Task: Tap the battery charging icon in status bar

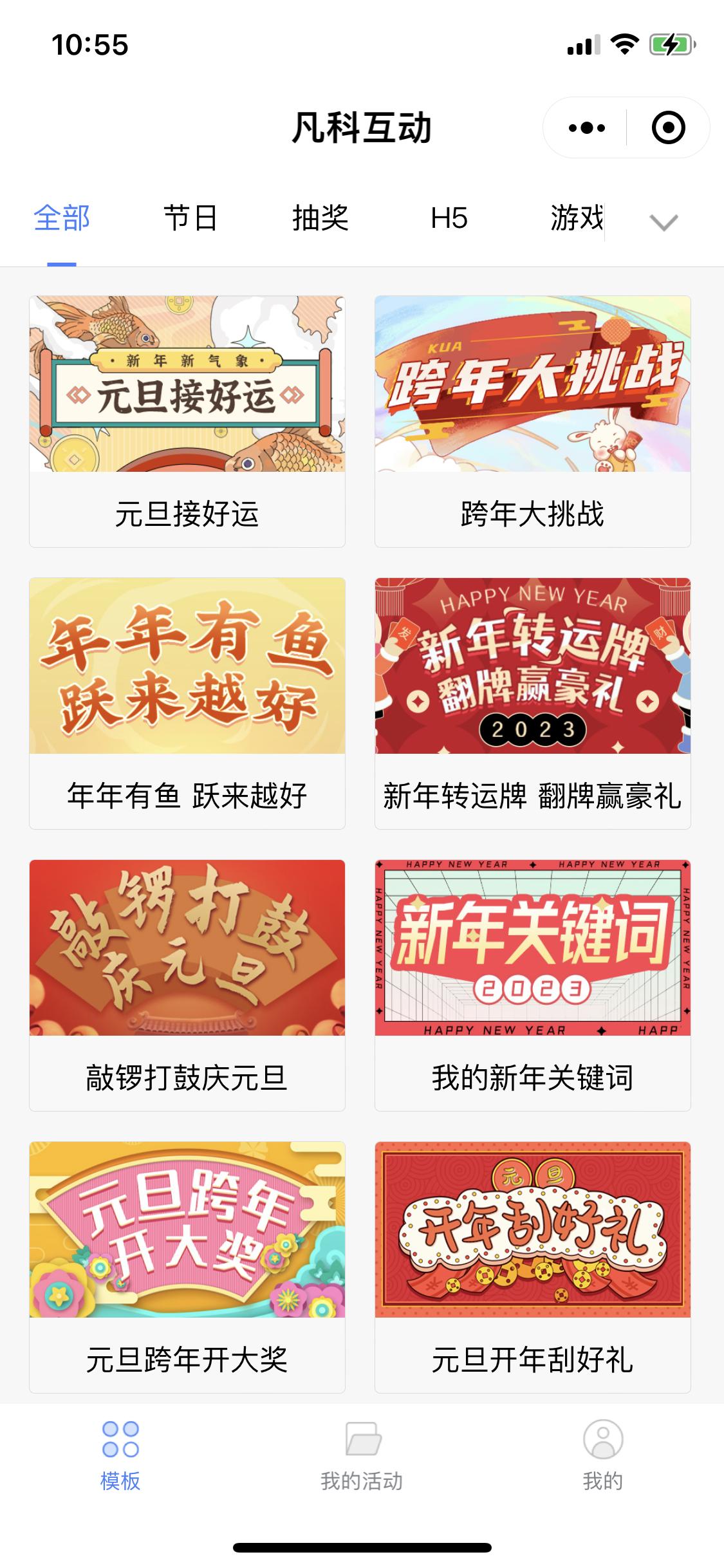Action: click(670, 44)
